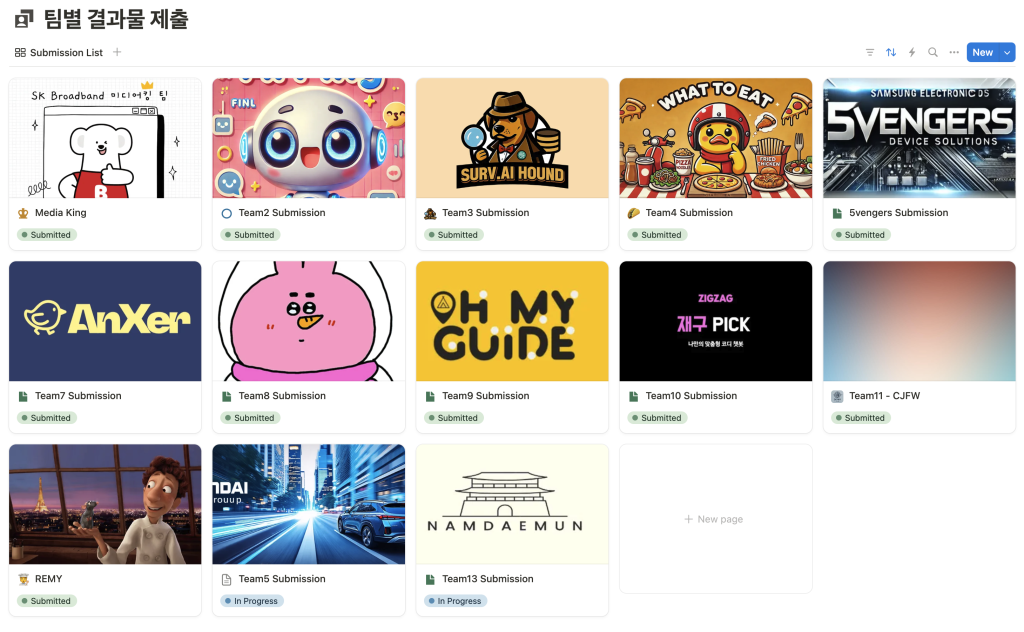Expand the dropdown arrow beside New

[1007, 52]
